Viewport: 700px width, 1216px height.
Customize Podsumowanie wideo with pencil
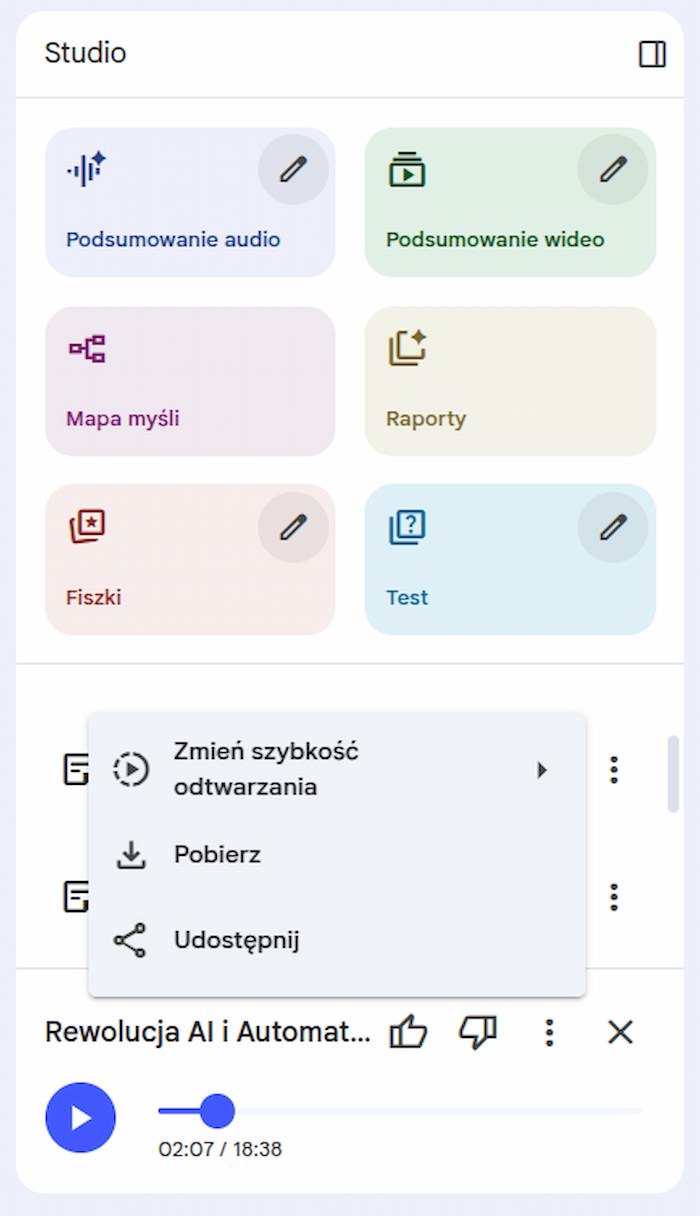(612, 169)
